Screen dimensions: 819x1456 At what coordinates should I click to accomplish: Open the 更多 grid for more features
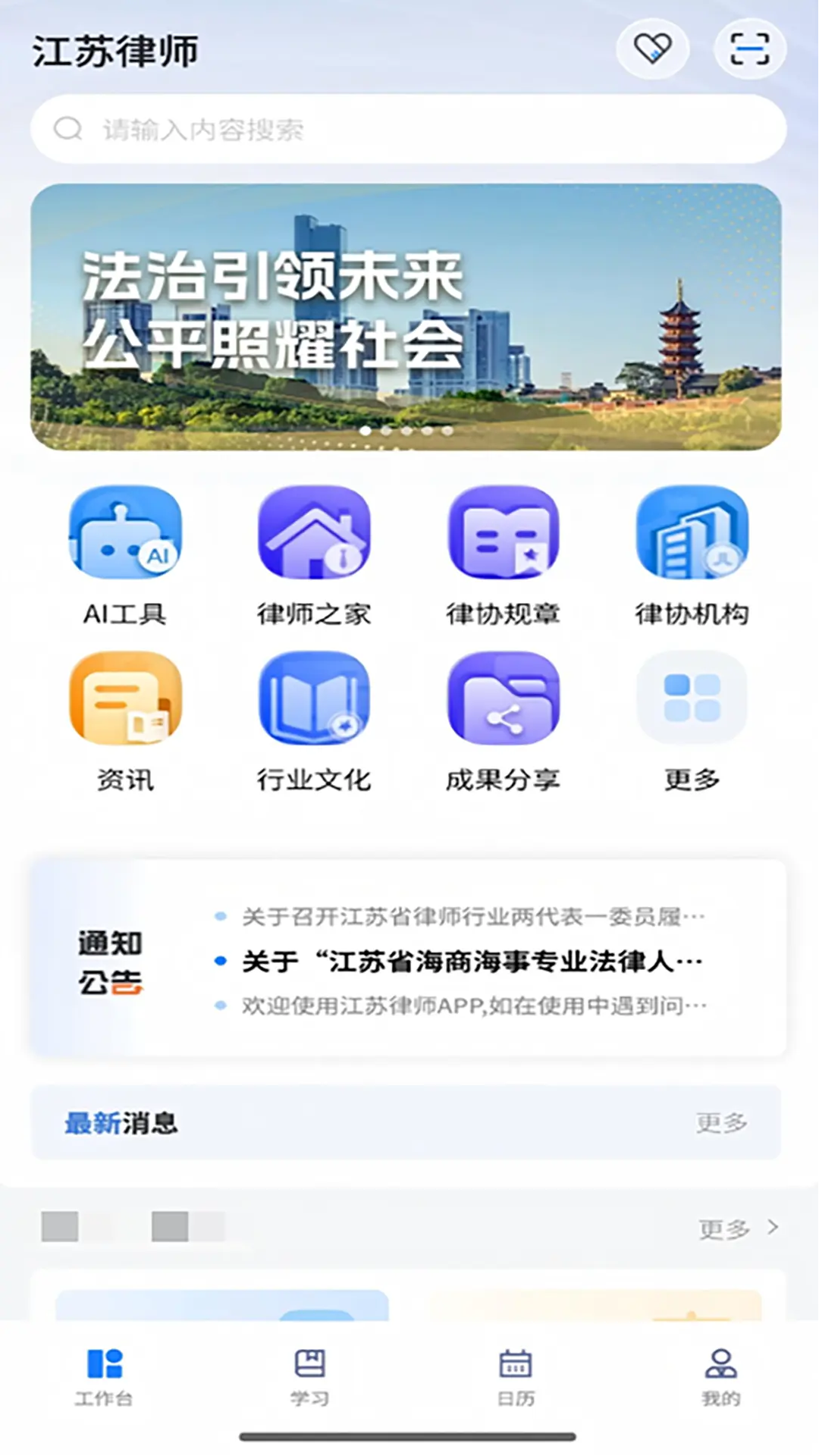[692, 720]
